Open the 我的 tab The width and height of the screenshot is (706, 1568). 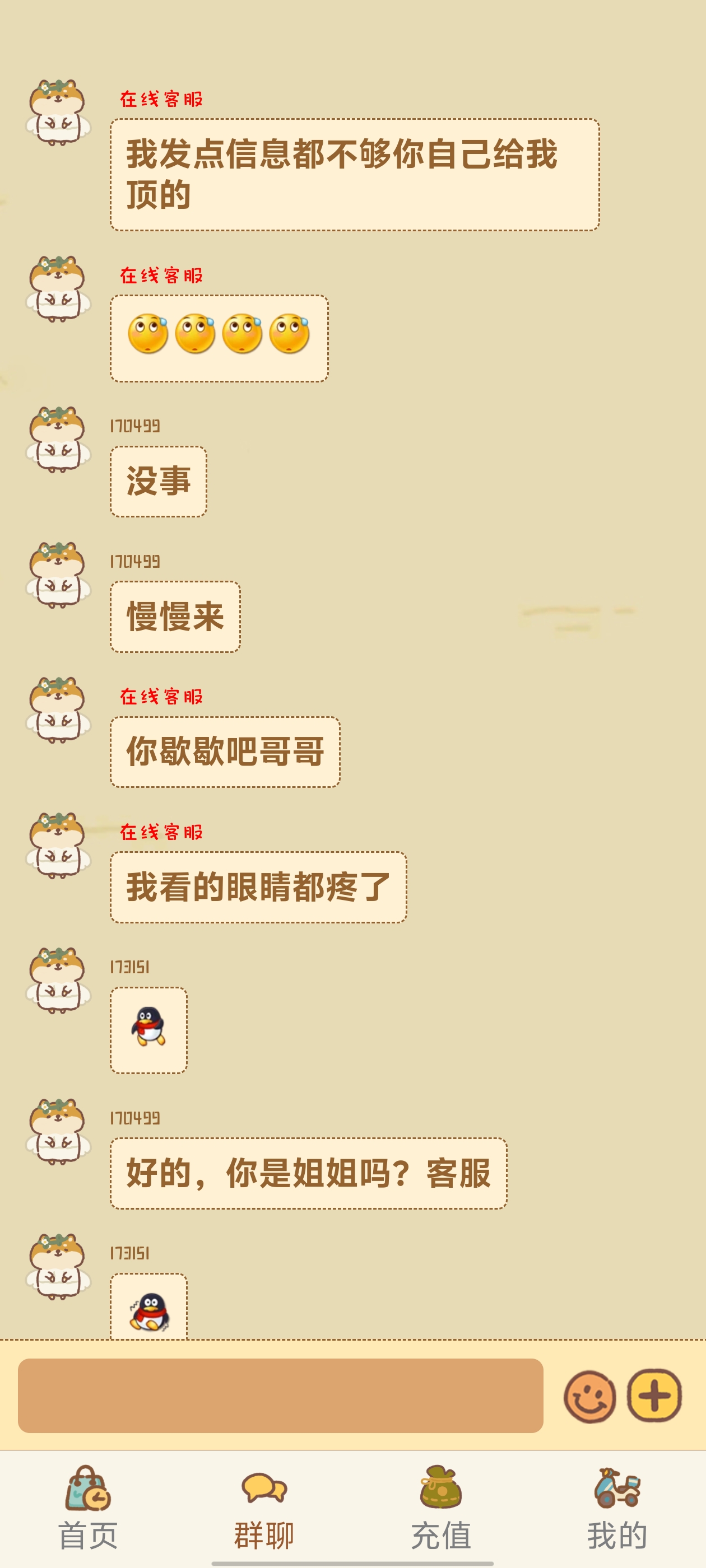pyautogui.click(x=617, y=1508)
